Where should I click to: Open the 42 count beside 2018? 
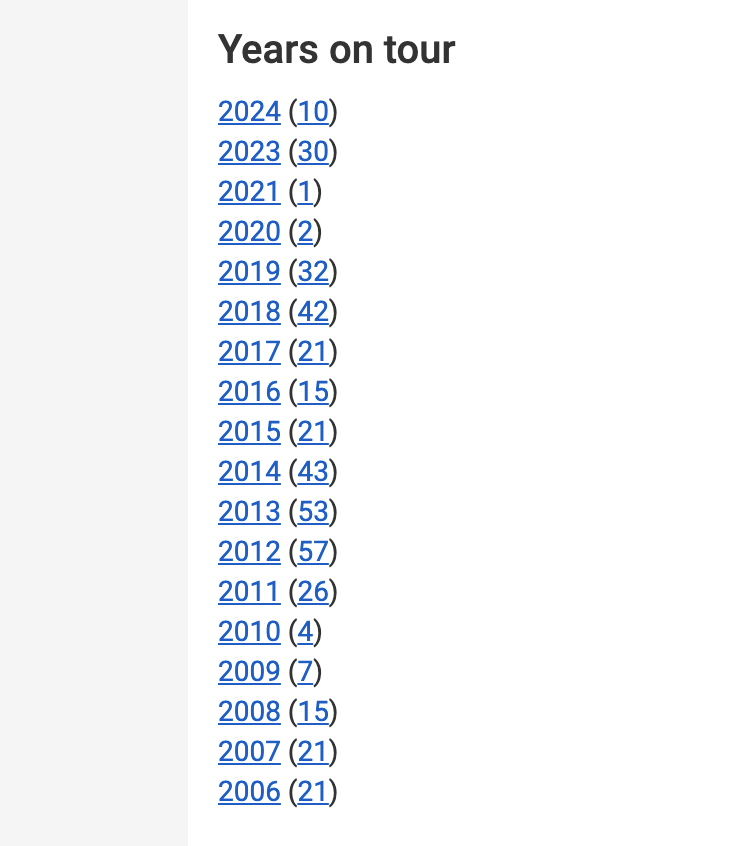click(313, 312)
